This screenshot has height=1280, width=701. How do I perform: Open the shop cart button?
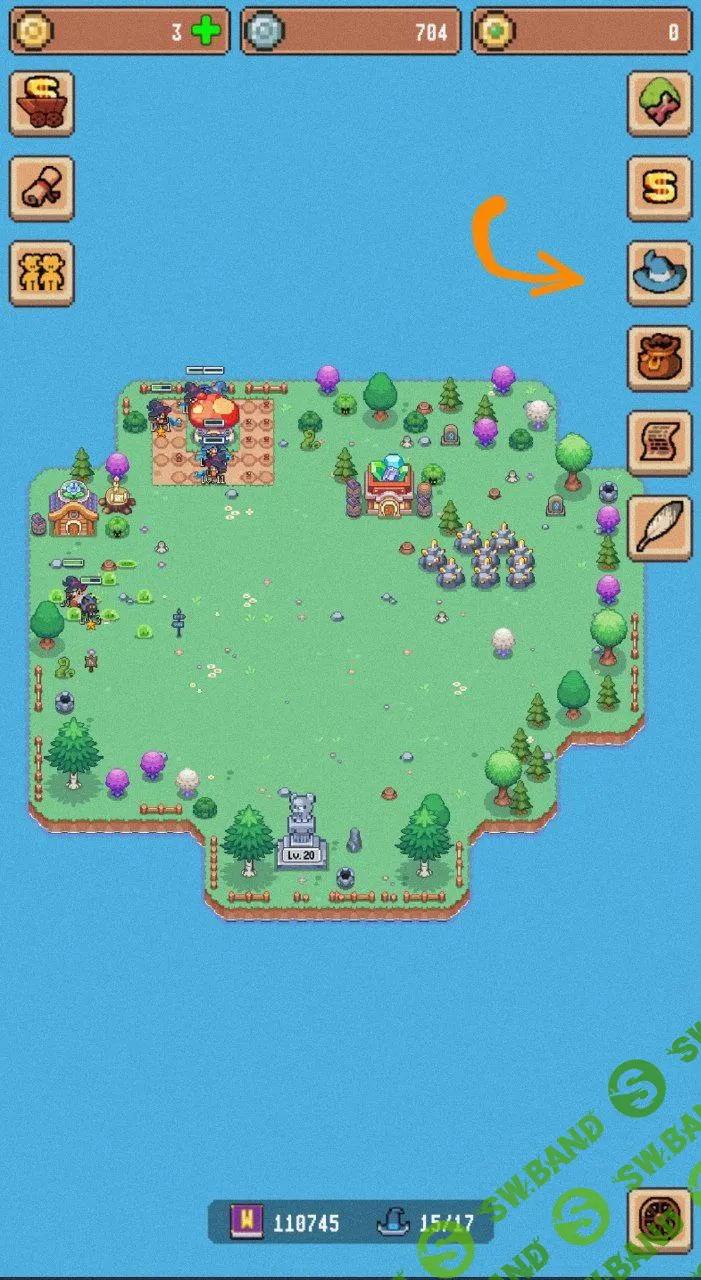coord(42,103)
